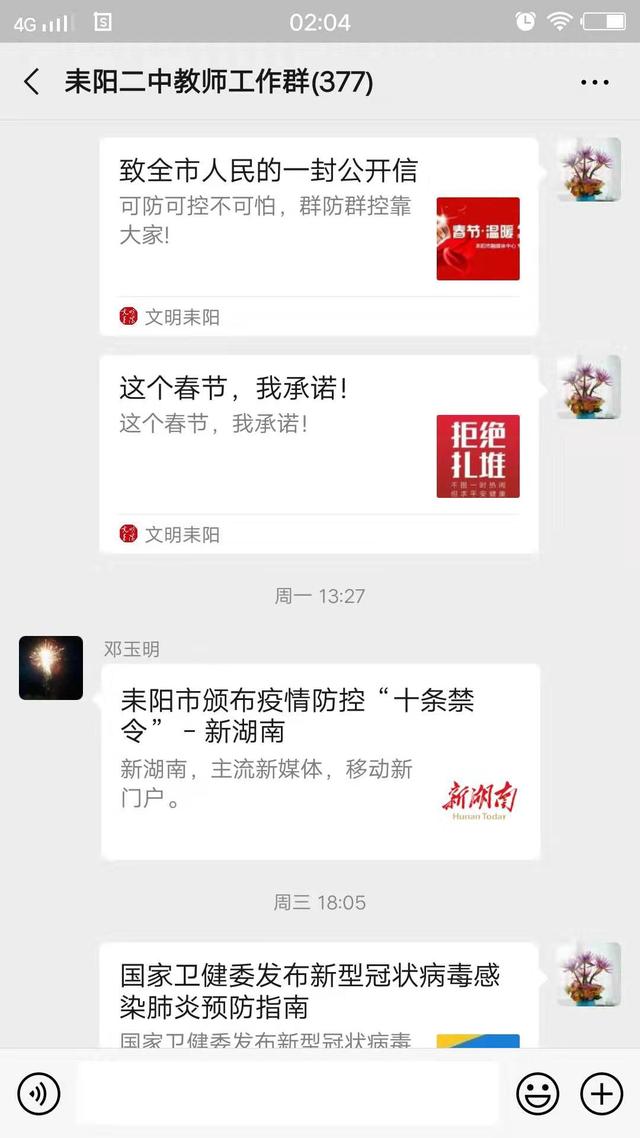Open 耒阳市颁布疫情防控“十条禁令” link card
The height and width of the screenshot is (1138, 640).
click(320, 761)
